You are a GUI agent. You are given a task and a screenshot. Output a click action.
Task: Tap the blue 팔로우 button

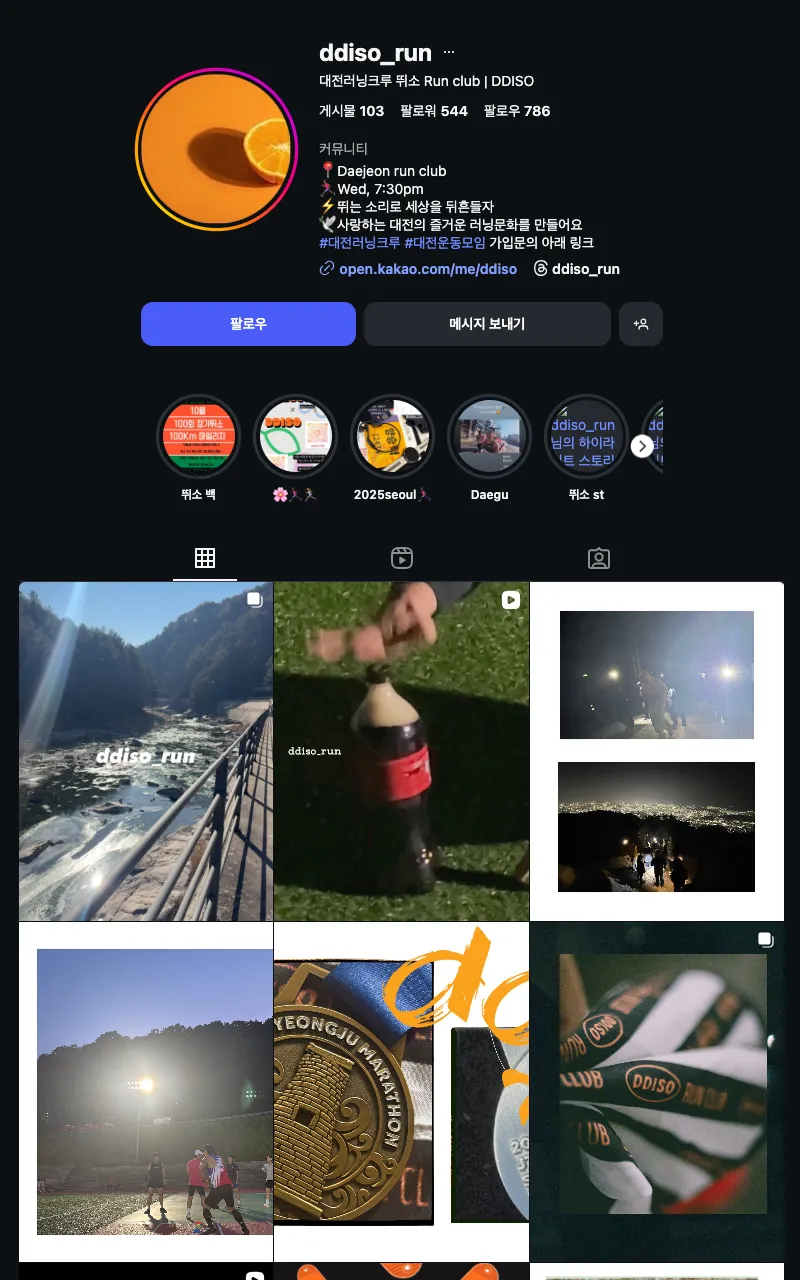[248, 324]
